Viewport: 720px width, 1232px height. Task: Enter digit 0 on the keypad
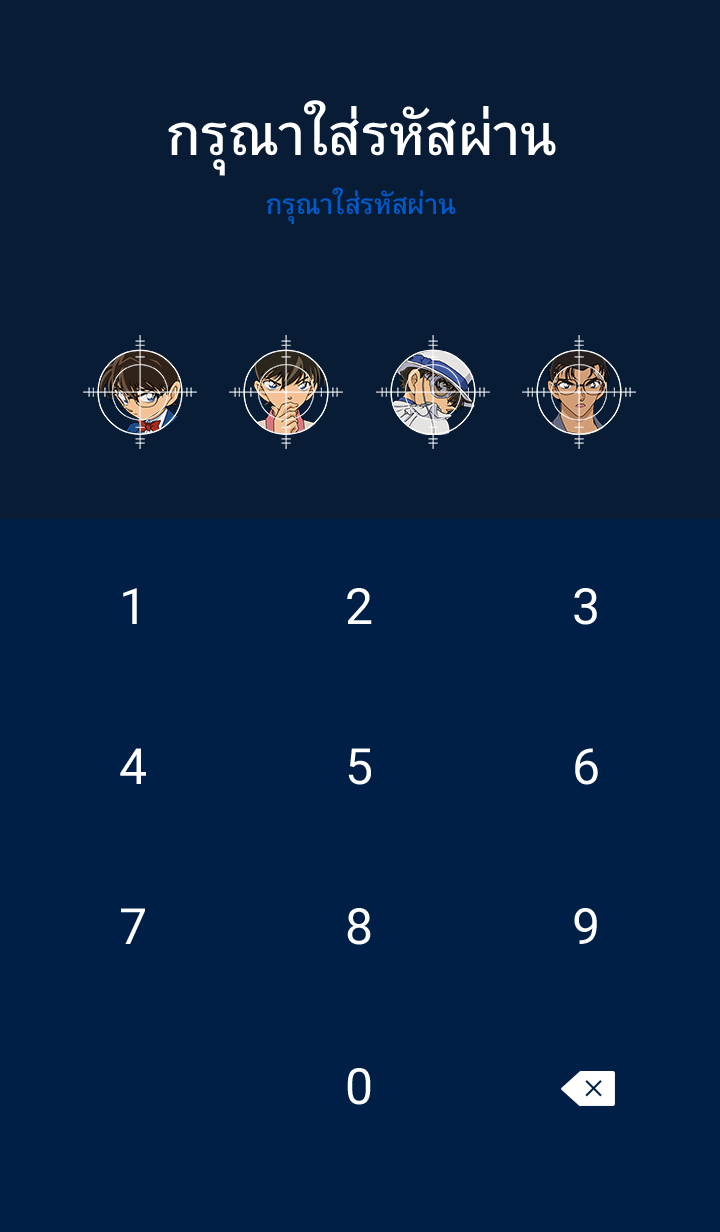[x=359, y=1087]
